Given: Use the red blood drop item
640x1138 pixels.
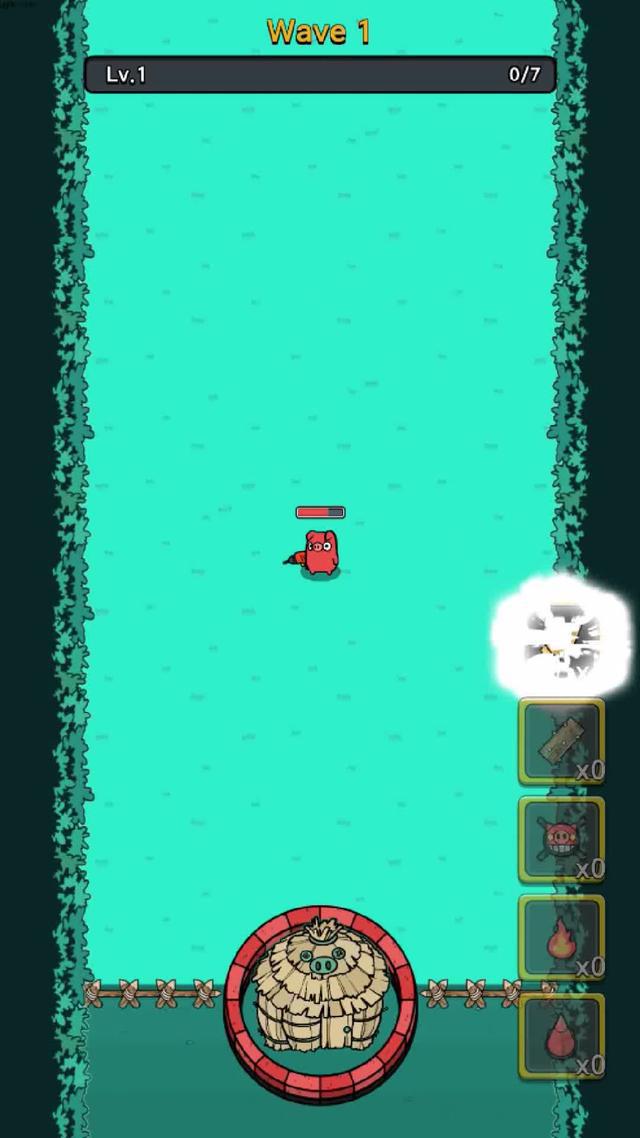Looking at the screenshot, I should point(561,1037).
